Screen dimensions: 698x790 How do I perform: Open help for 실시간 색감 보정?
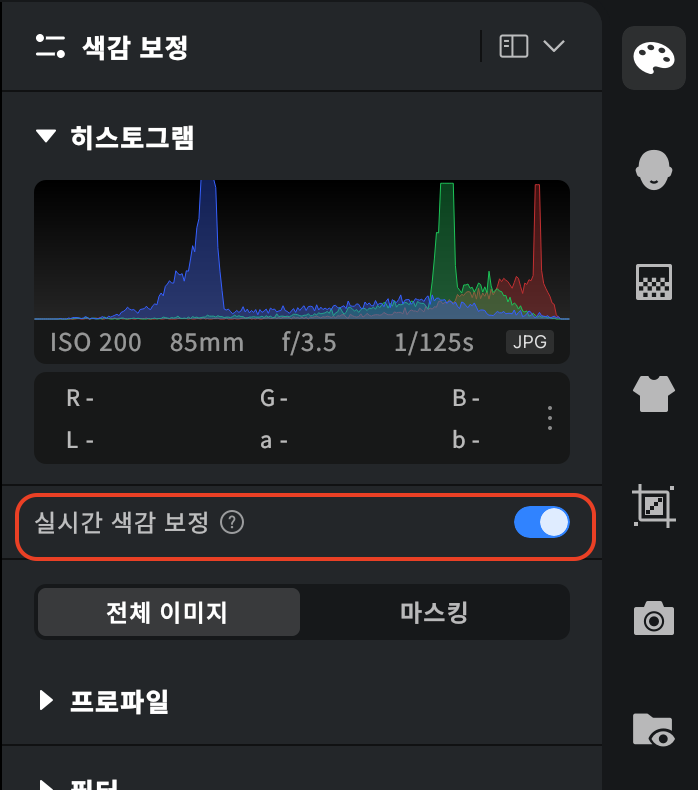point(232,522)
